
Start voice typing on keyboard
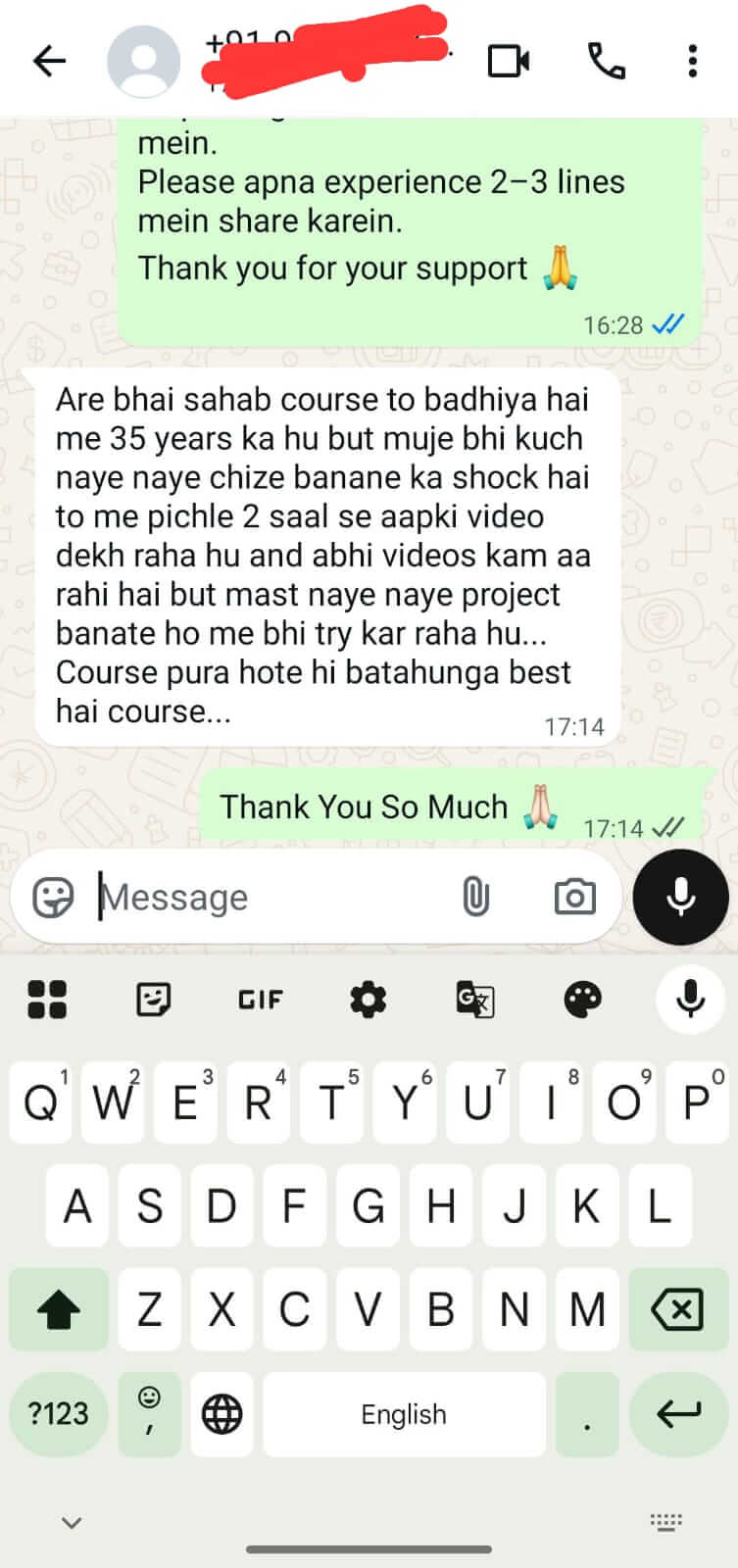[x=690, y=1000]
